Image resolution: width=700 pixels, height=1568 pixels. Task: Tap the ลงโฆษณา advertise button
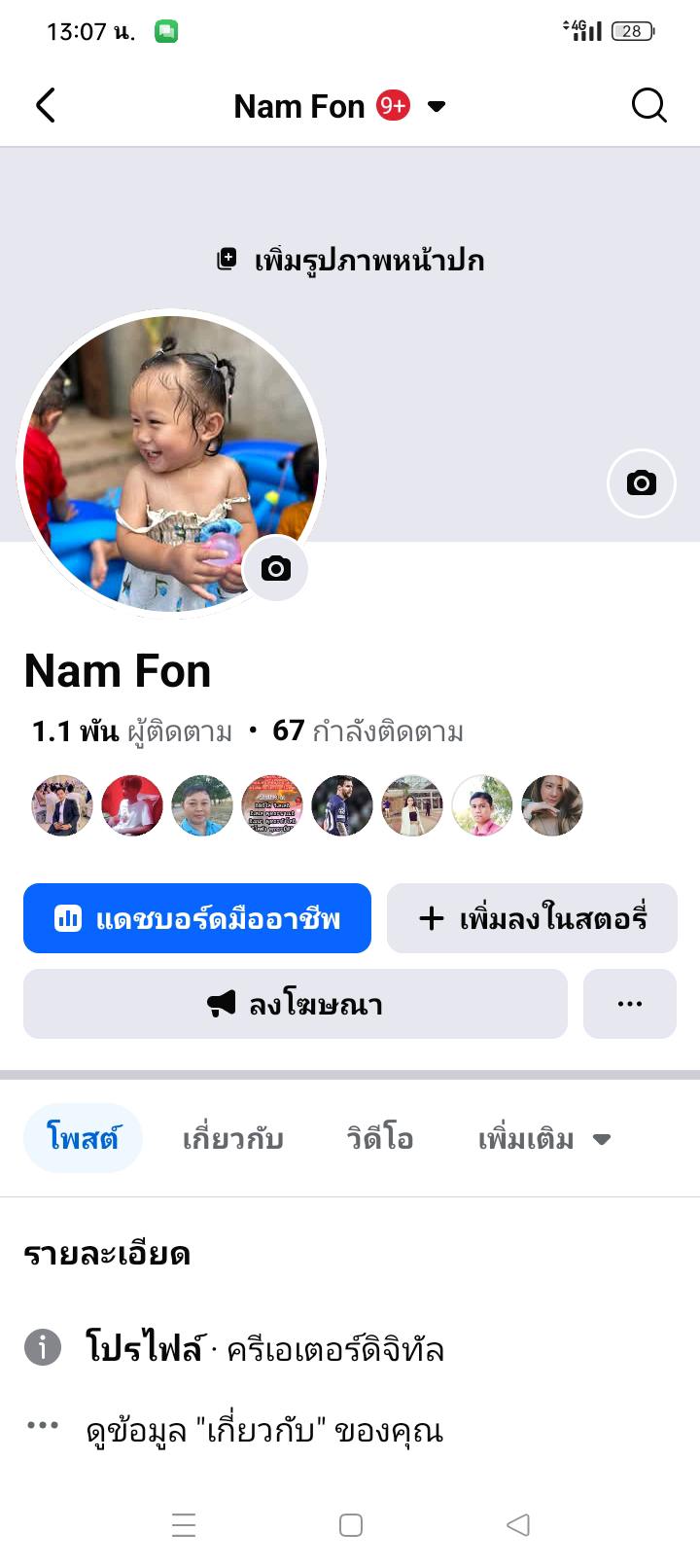pyautogui.click(x=295, y=1004)
